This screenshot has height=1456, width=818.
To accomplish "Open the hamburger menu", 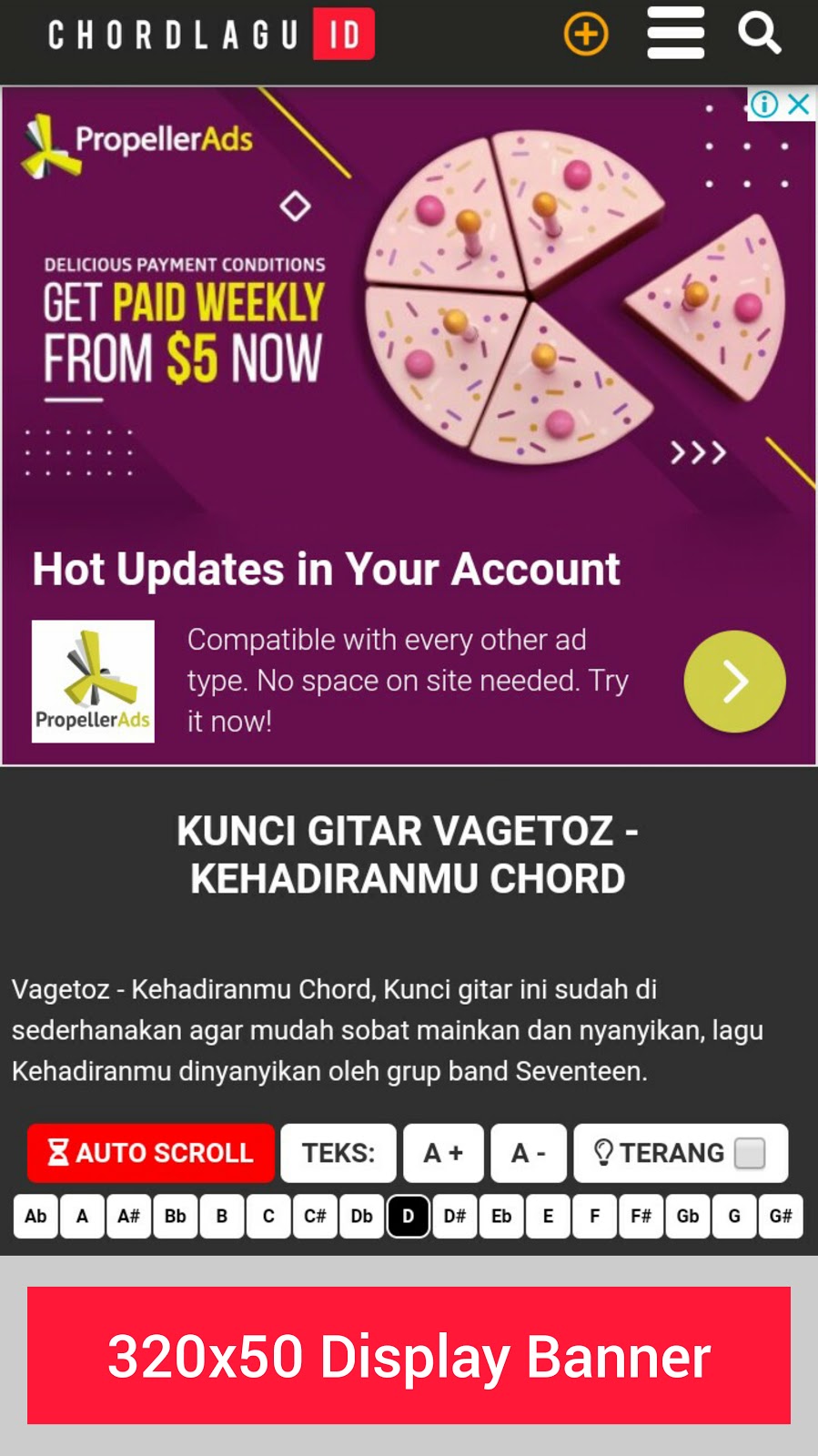I will (x=675, y=34).
